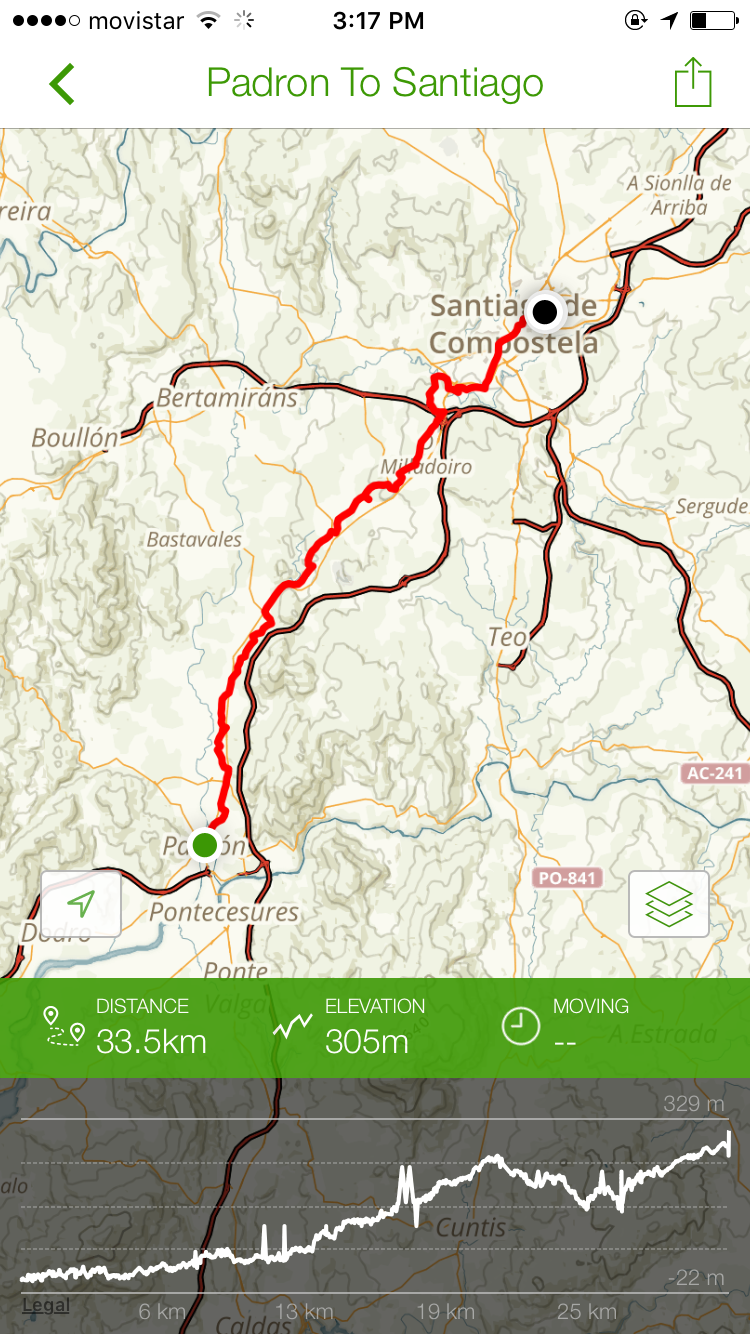The height and width of the screenshot is (1334, 750).
Task: Open the Legal link on map
Action: 46,1305
